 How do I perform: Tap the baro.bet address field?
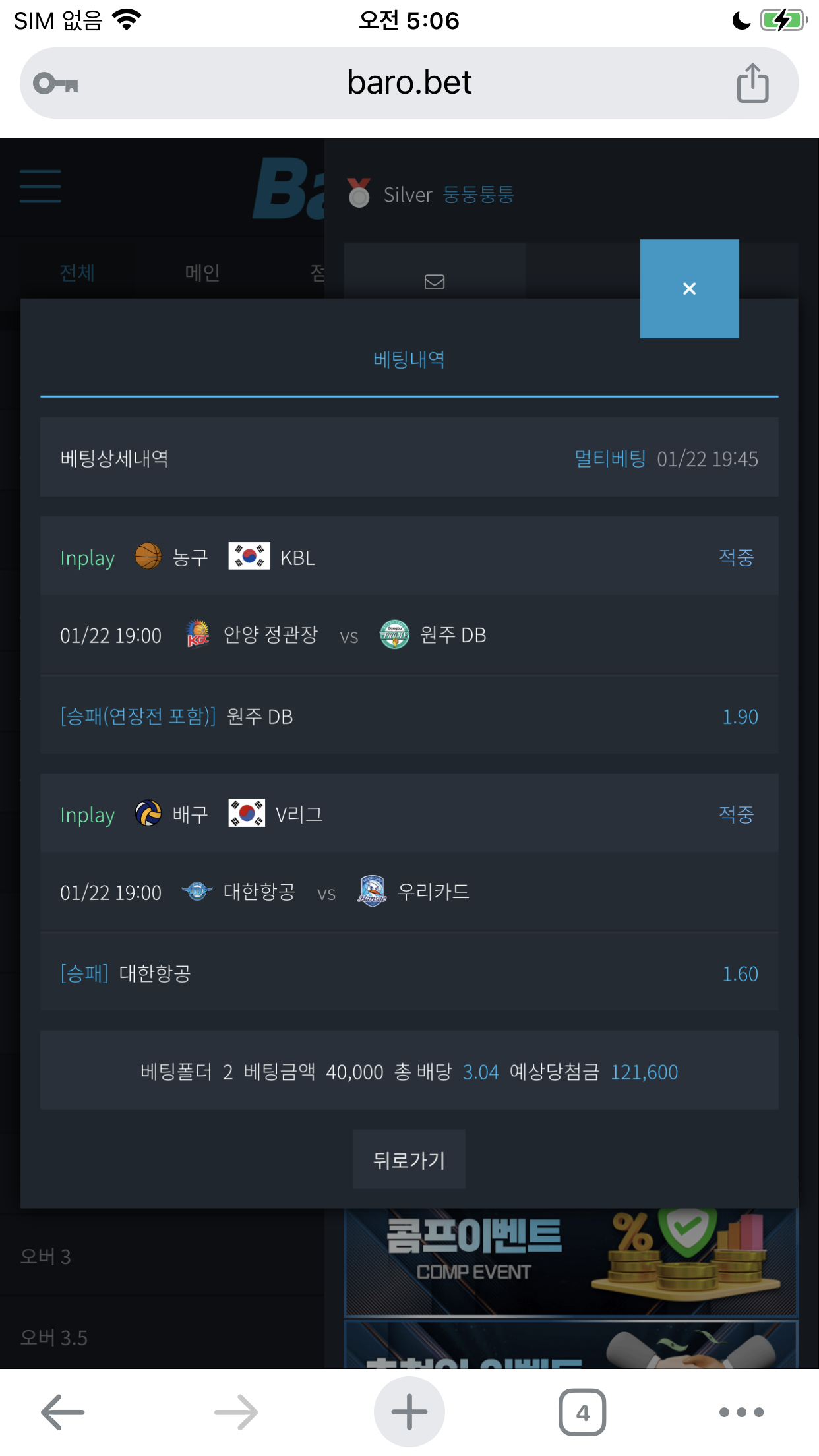[409, 83]
